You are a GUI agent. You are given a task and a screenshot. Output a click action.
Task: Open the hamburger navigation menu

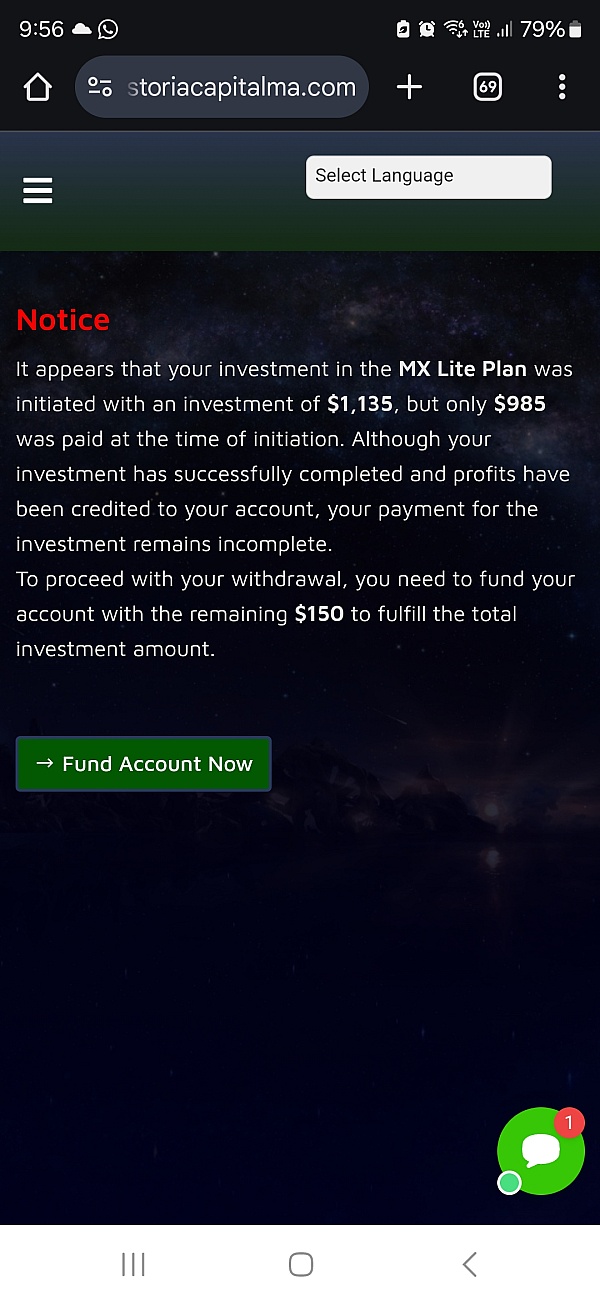(x=38, y=190)
